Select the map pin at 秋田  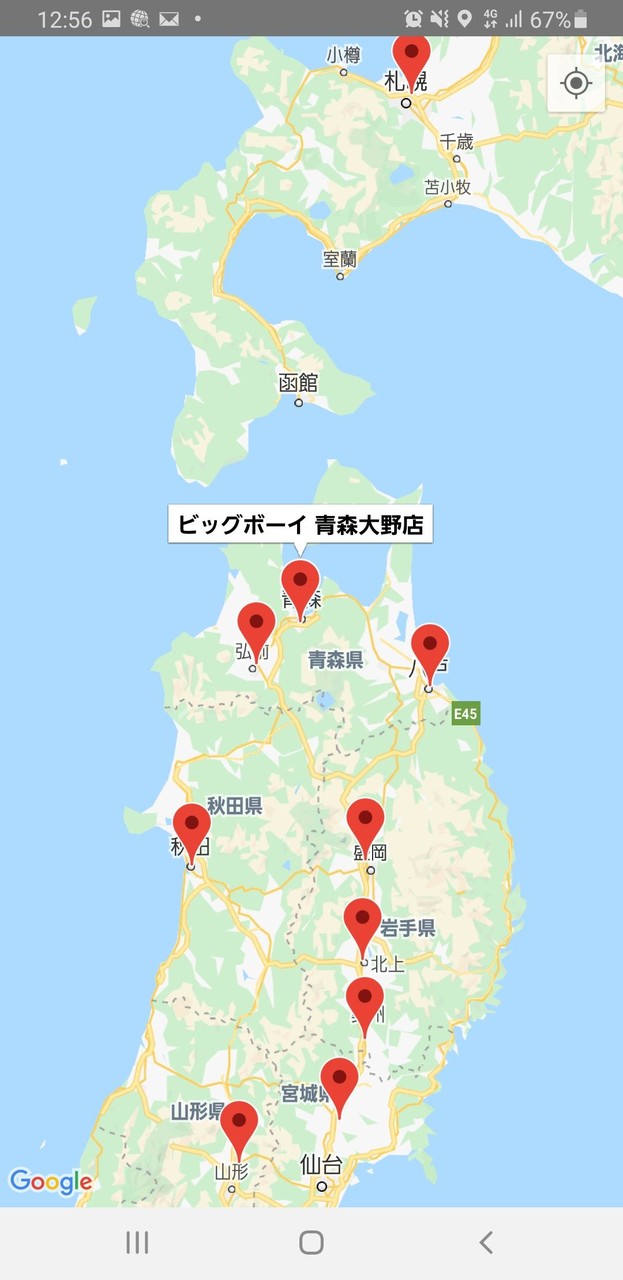[x=192, y=827]
